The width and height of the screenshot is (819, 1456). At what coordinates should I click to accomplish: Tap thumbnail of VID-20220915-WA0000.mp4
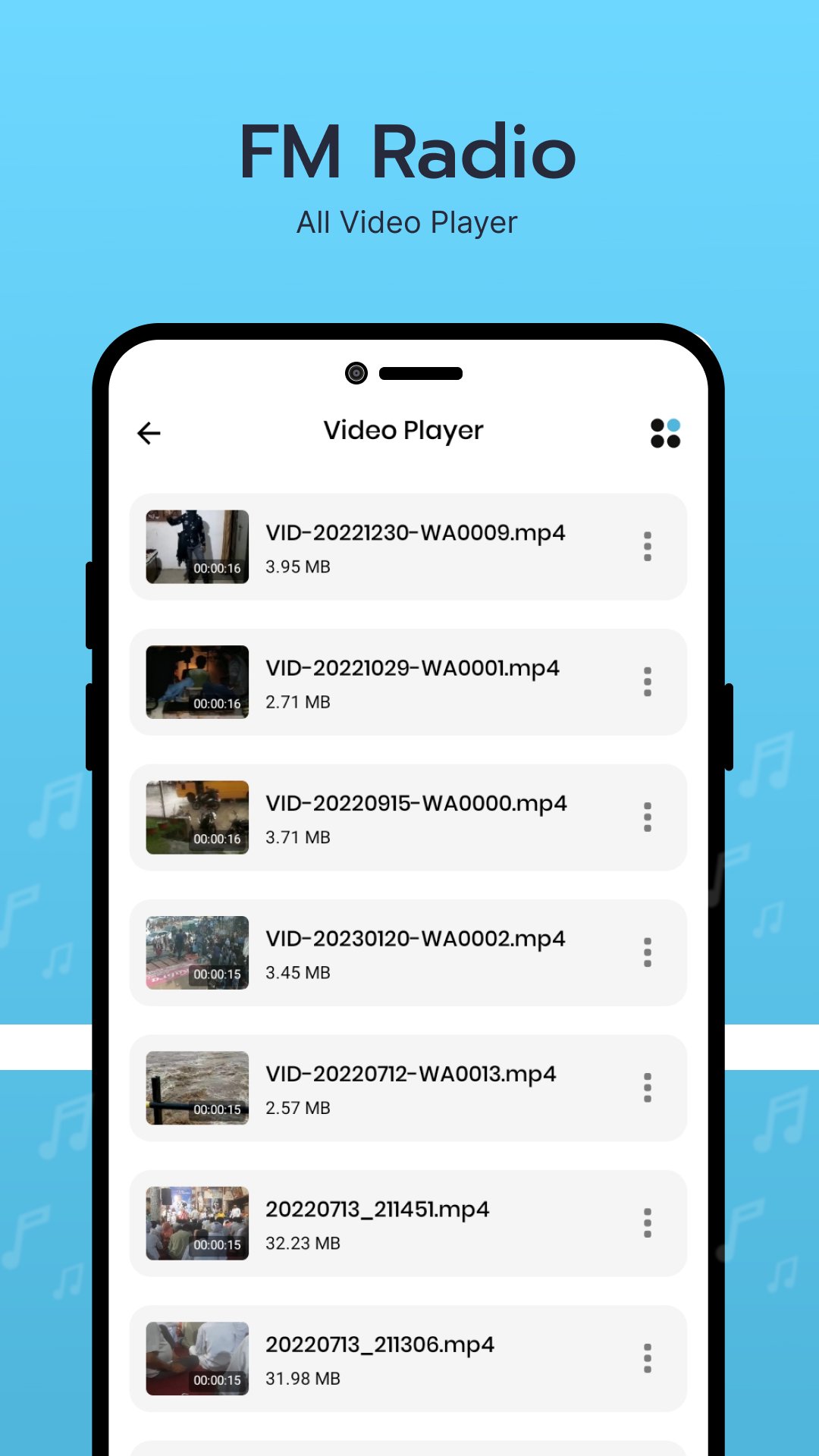[196, 816]
